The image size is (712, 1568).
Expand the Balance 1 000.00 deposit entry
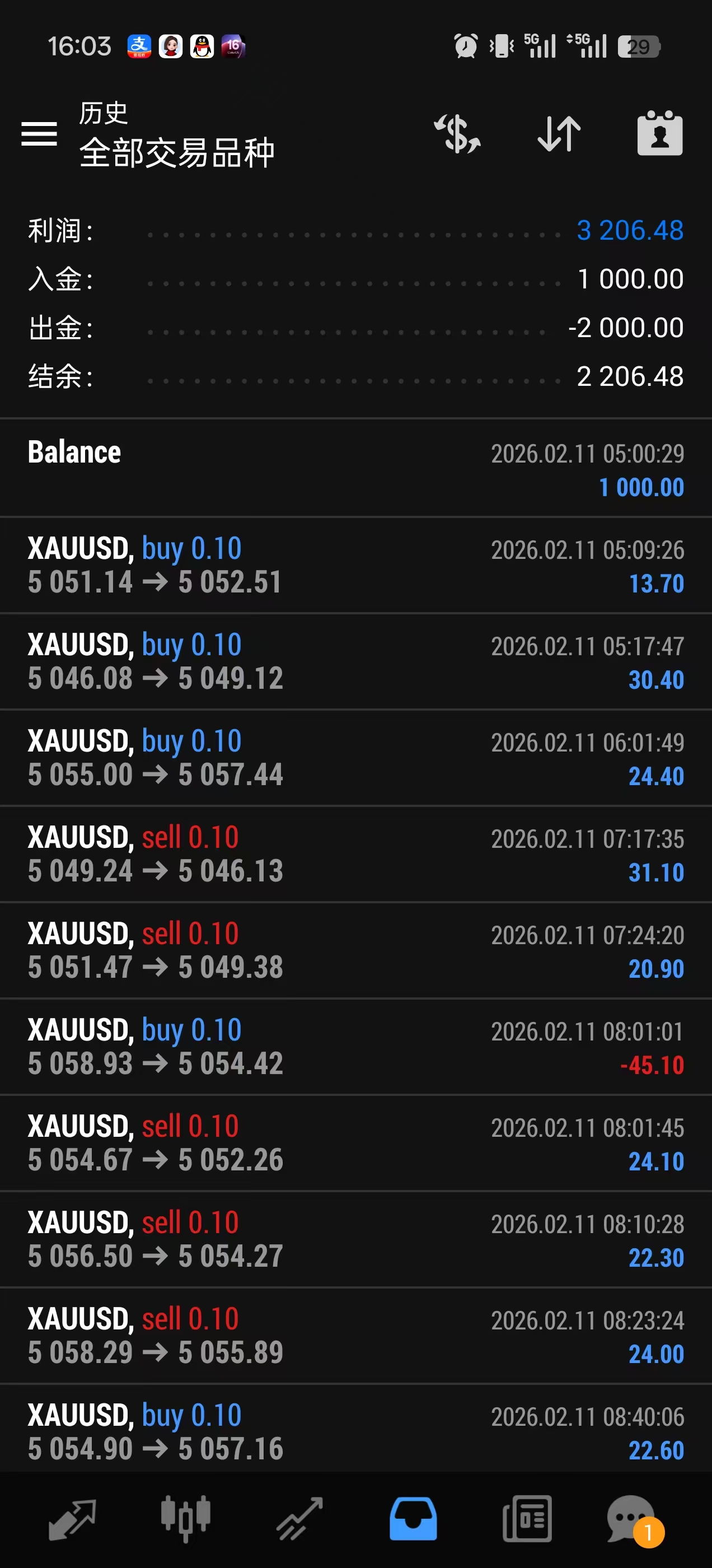pyautogui.click(x=356, y=469)
